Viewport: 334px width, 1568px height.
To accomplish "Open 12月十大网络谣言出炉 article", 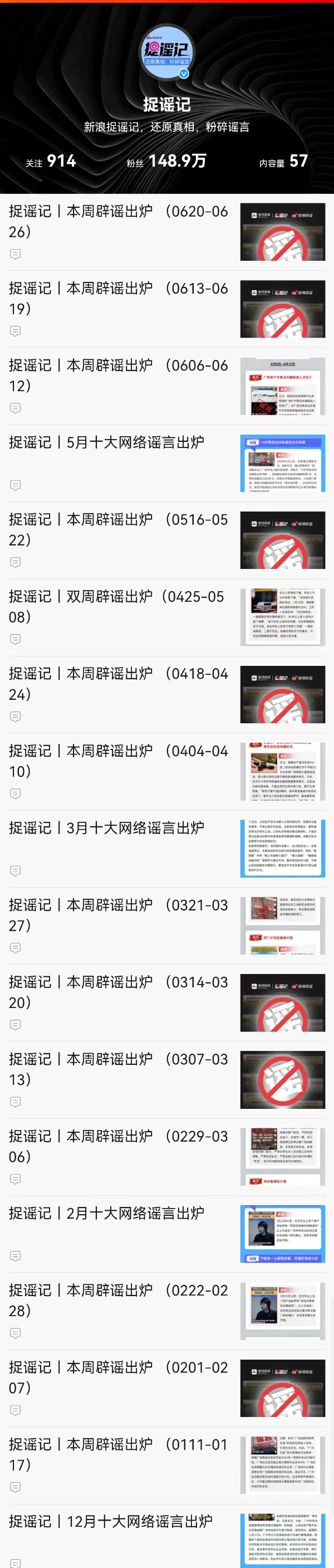I will point(111,1521).
